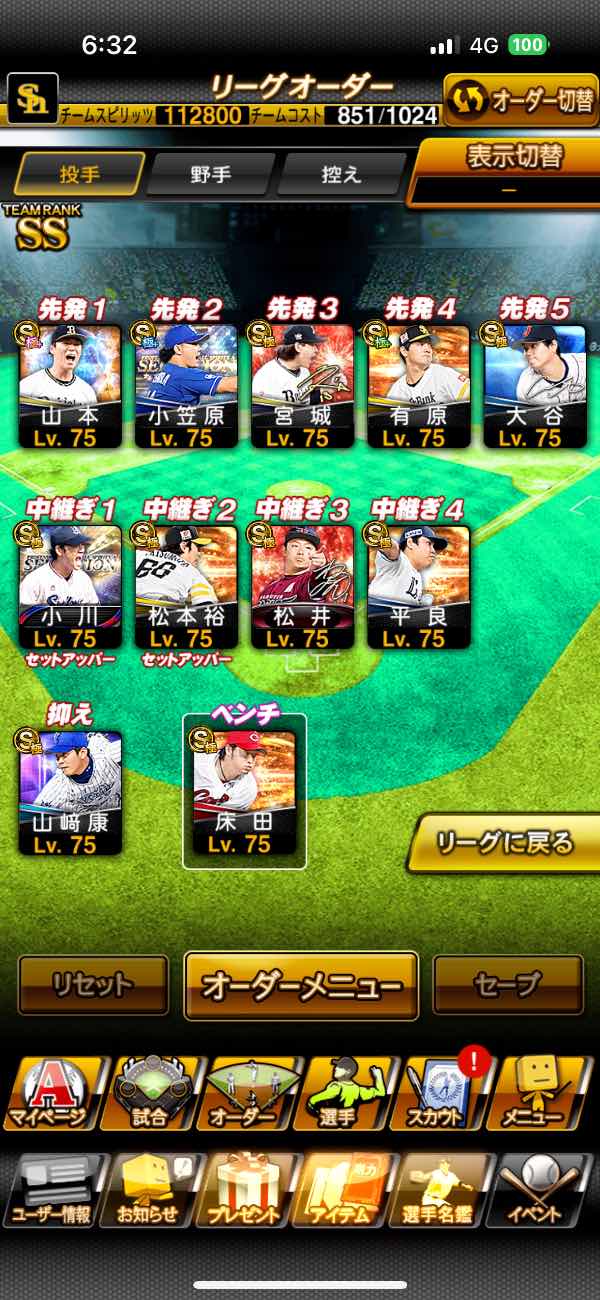
Task: Switch to the 野手 tab
Action: 211,174
